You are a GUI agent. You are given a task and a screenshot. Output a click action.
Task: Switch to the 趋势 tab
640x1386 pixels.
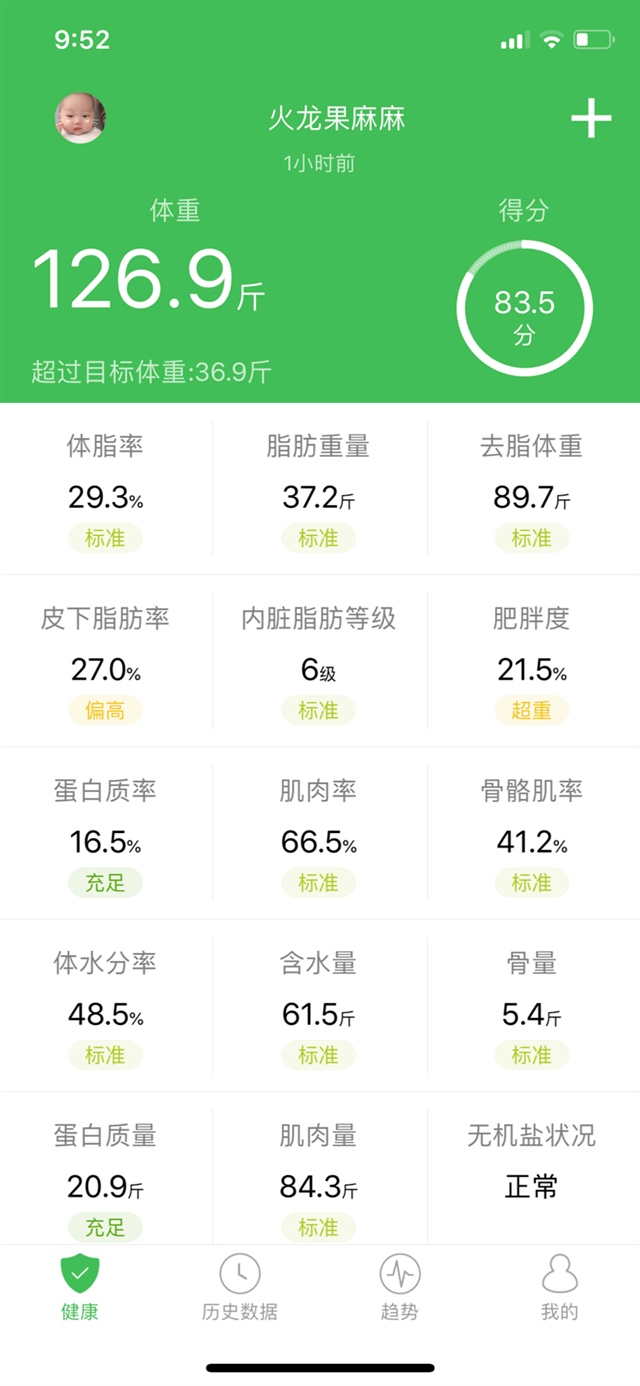(399, 1288)
